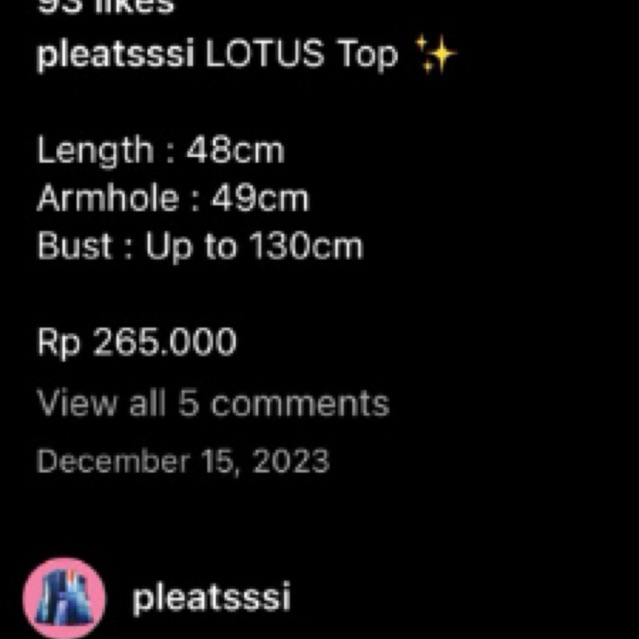Open the 93 likes list

click(106, 7)
